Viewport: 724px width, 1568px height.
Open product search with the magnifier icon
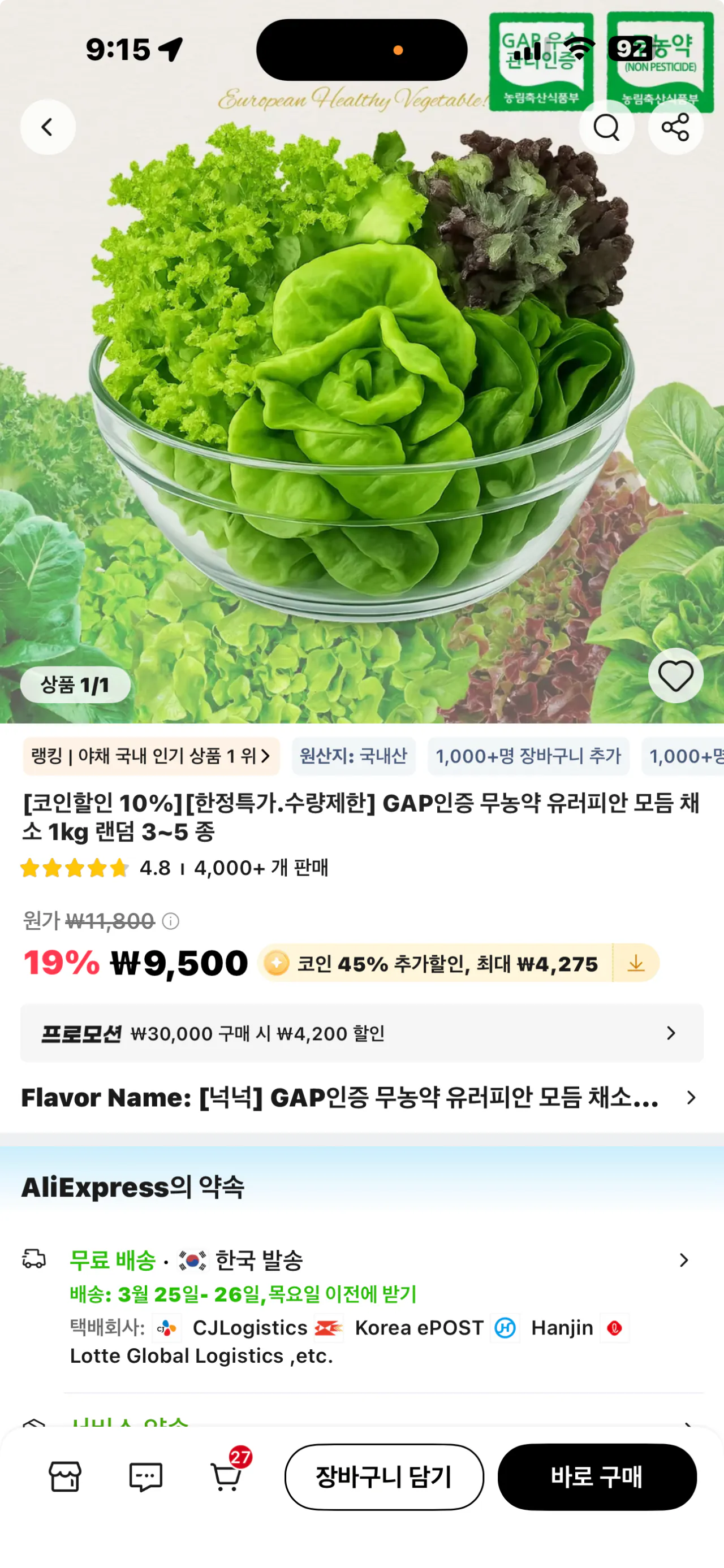pos(607,127)
